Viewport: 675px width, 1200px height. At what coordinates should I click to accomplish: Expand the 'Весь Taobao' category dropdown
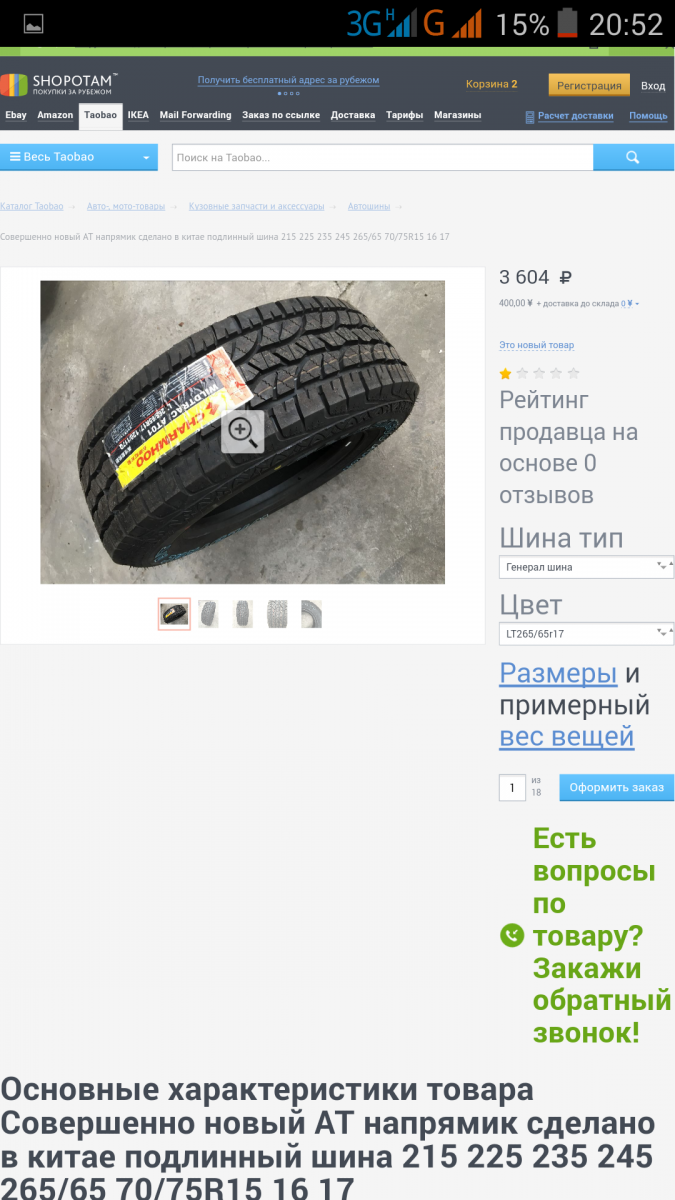[79, 157]
